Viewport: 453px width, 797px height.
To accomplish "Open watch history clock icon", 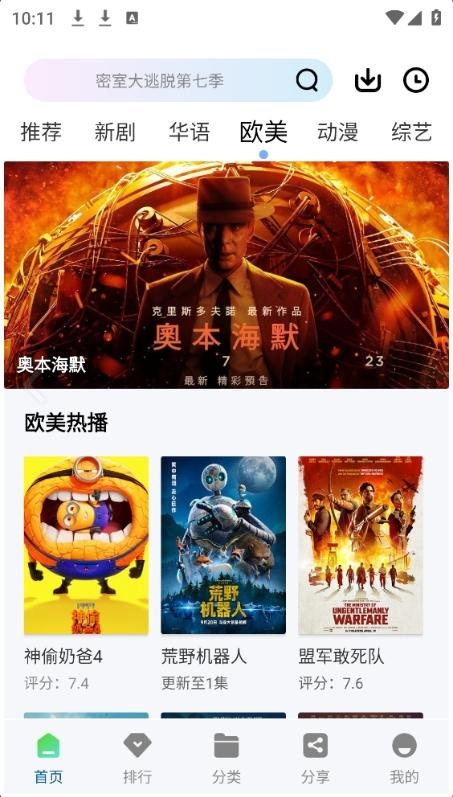I will (416, 80).
